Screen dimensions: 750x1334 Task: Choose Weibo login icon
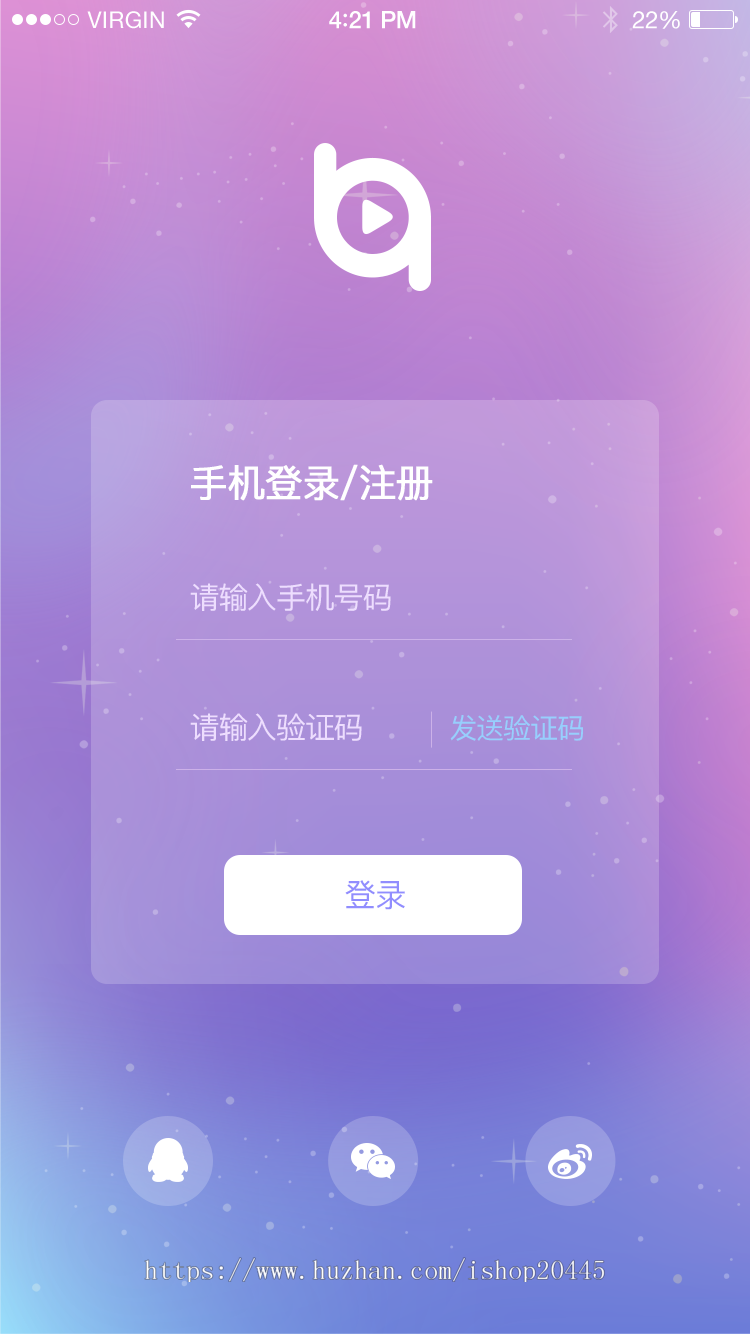(570, 1161)
